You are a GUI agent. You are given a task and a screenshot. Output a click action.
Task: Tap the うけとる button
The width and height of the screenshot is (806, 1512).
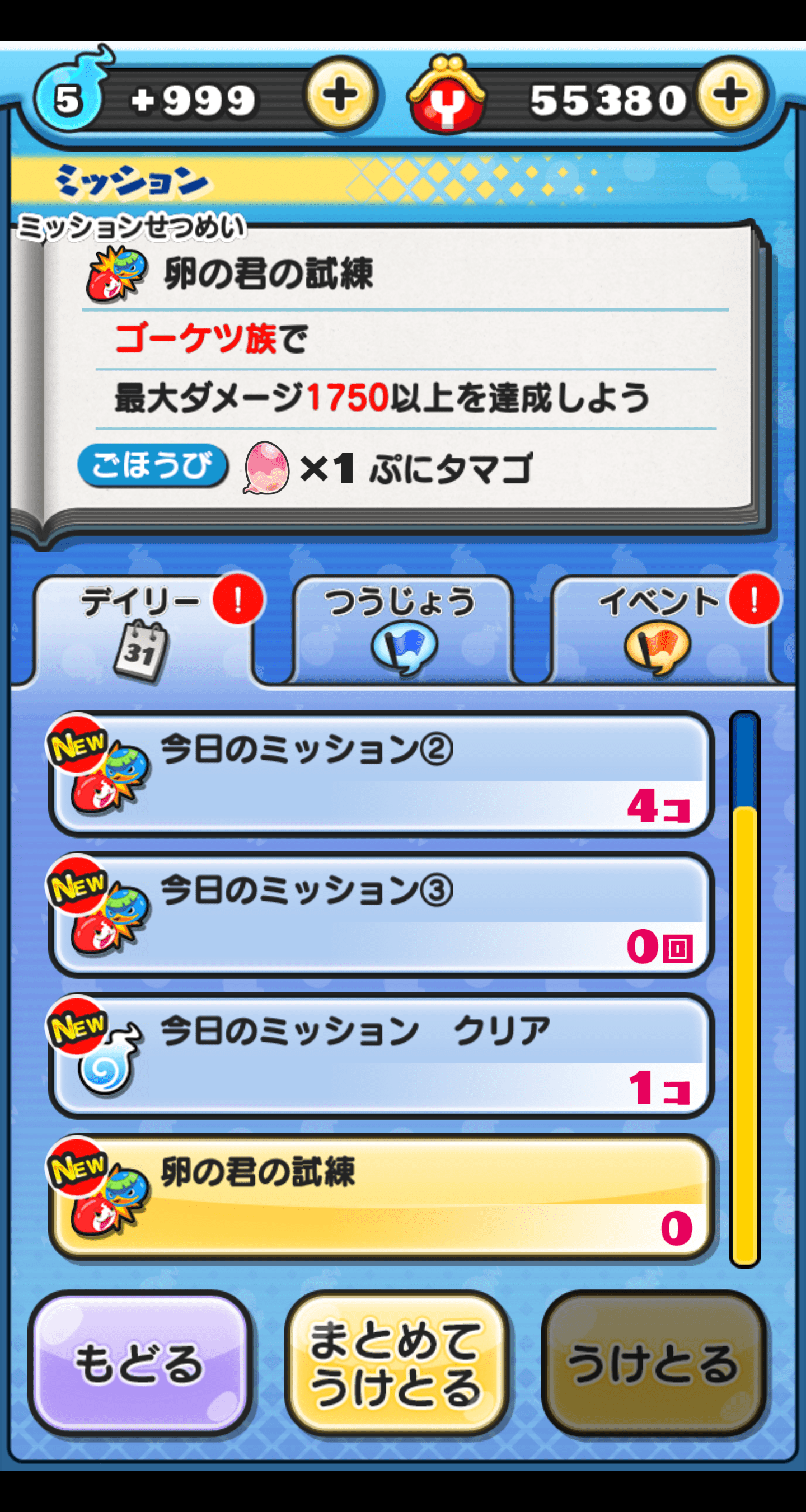(x=653, y=1363)
